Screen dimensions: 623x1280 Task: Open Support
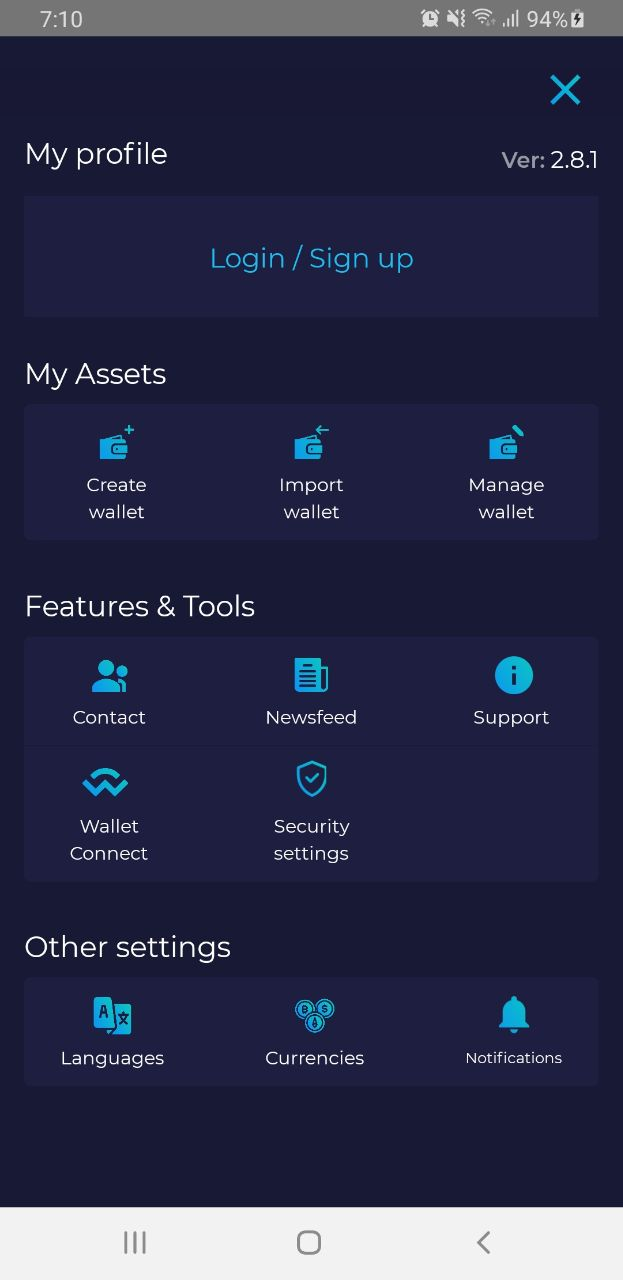[511, 692]
